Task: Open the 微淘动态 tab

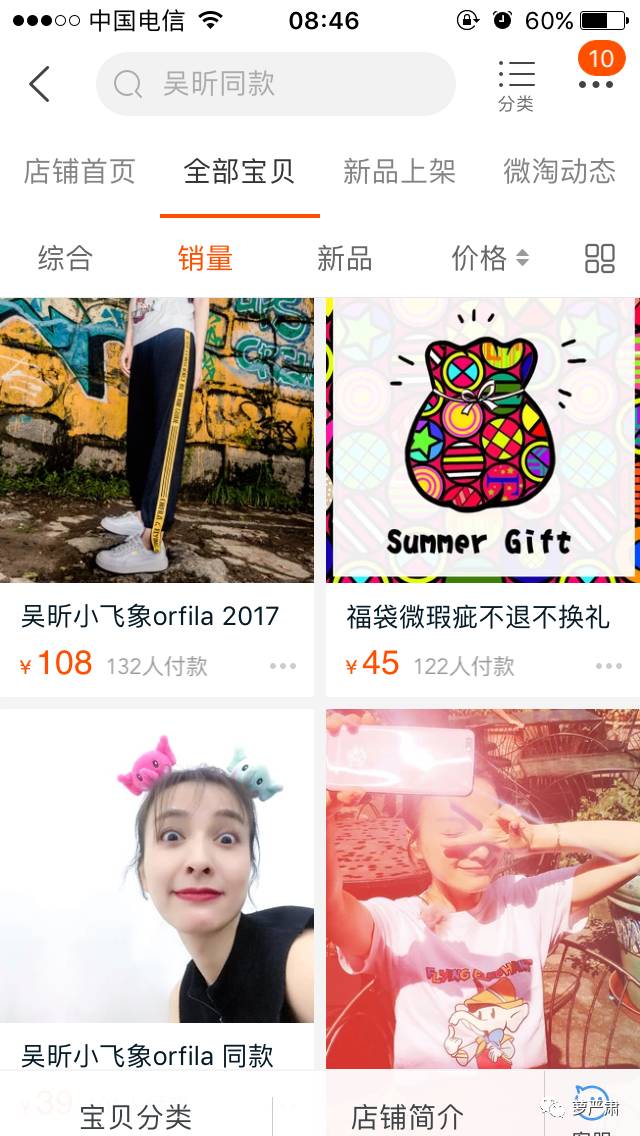Action: (559, 171)
